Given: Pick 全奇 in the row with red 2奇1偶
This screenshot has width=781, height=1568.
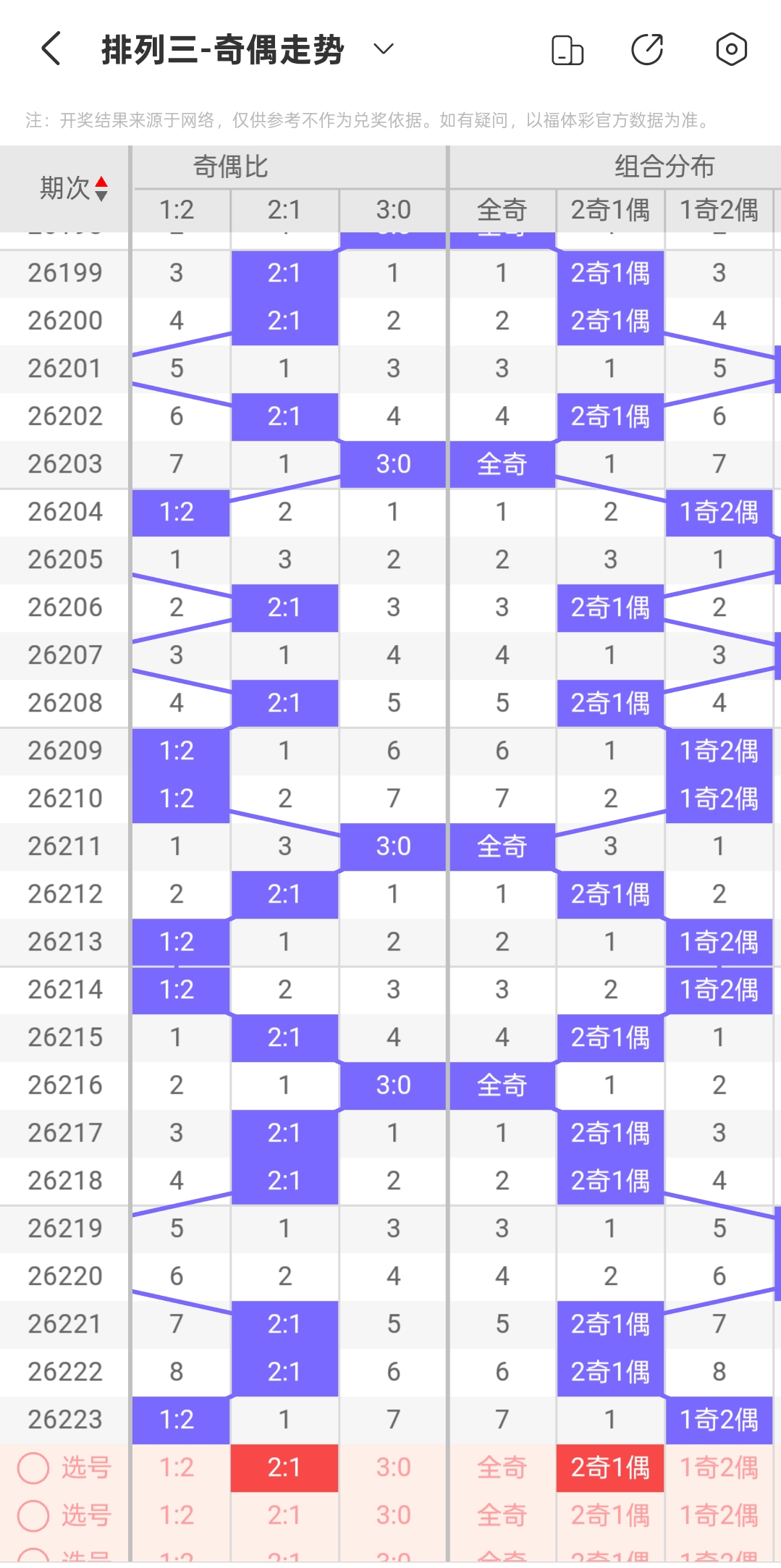Looking at the screenshot, I should 502,1467.
